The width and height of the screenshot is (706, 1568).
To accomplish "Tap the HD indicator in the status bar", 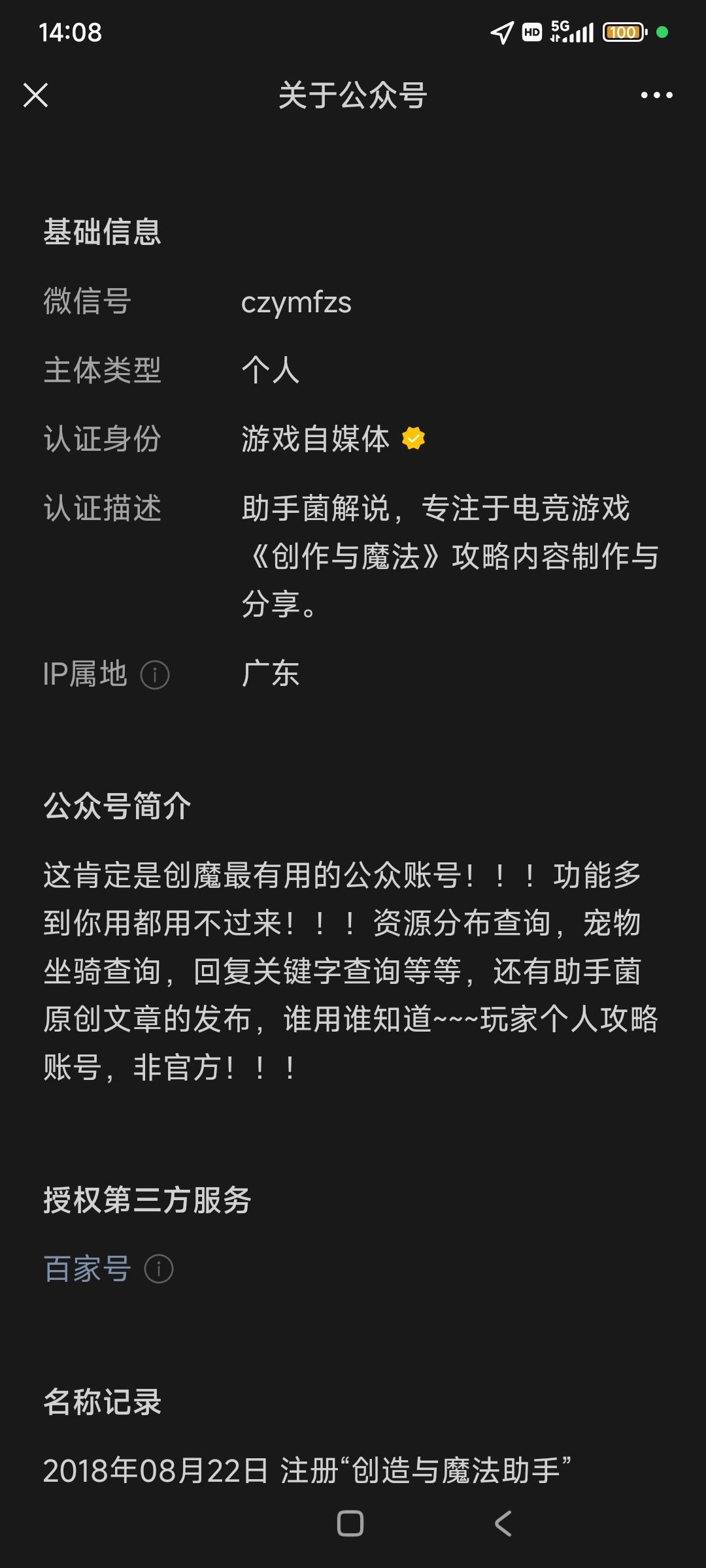I will (531, 31).
